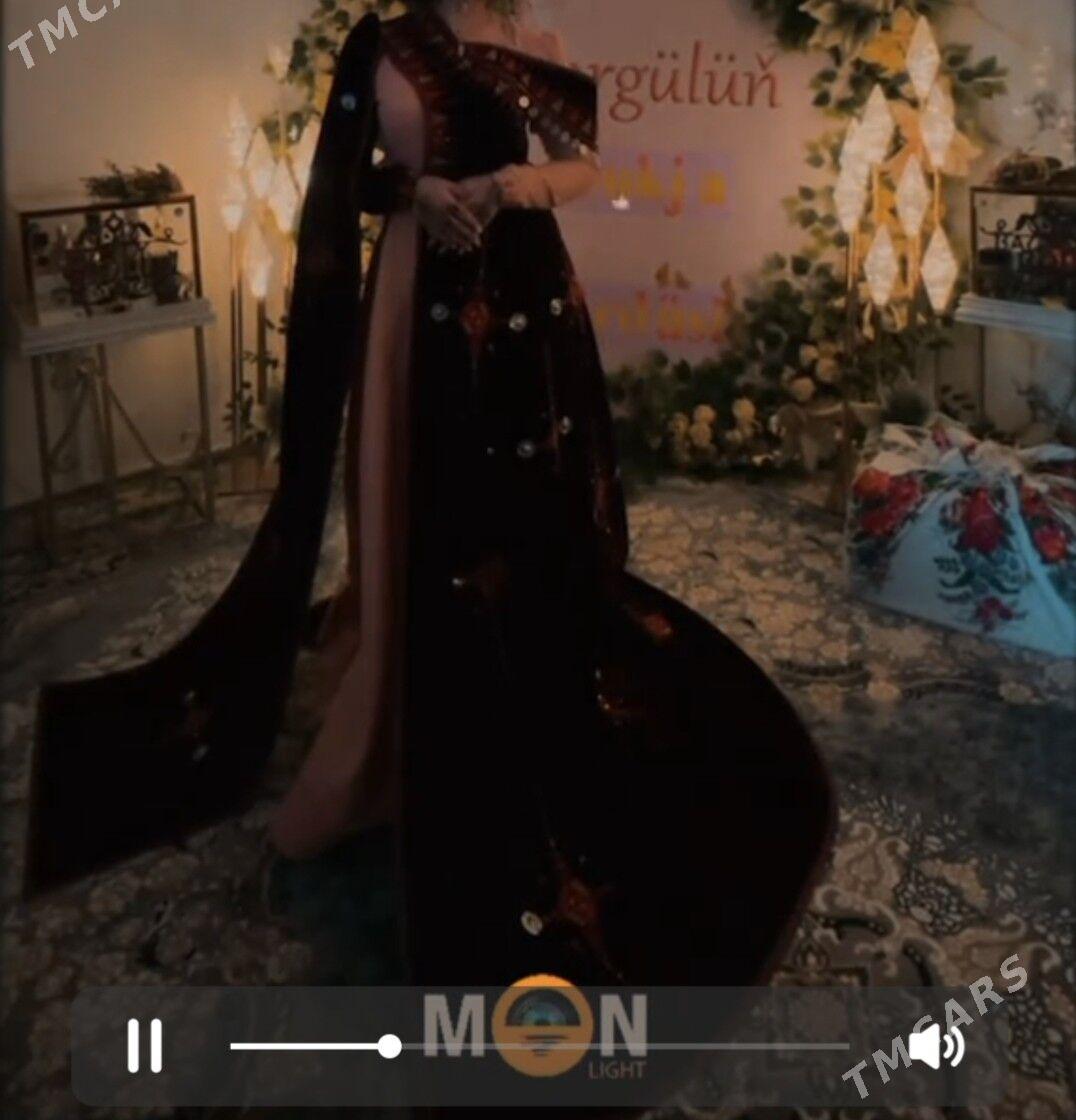Viewport: 1076px width, 1120px height.
Task: Pause the playing video
Action: click(145, 1047)
